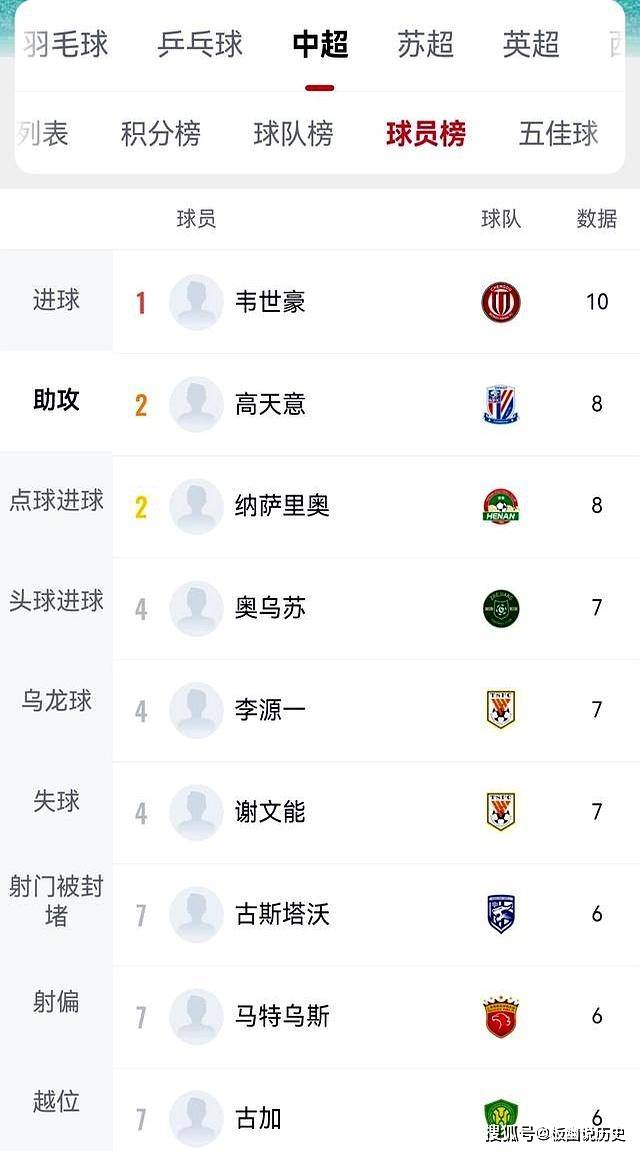Select the 头球进球 category
Image resolution: width=640 pixels, height=1151 pixels.
(56, 601)
